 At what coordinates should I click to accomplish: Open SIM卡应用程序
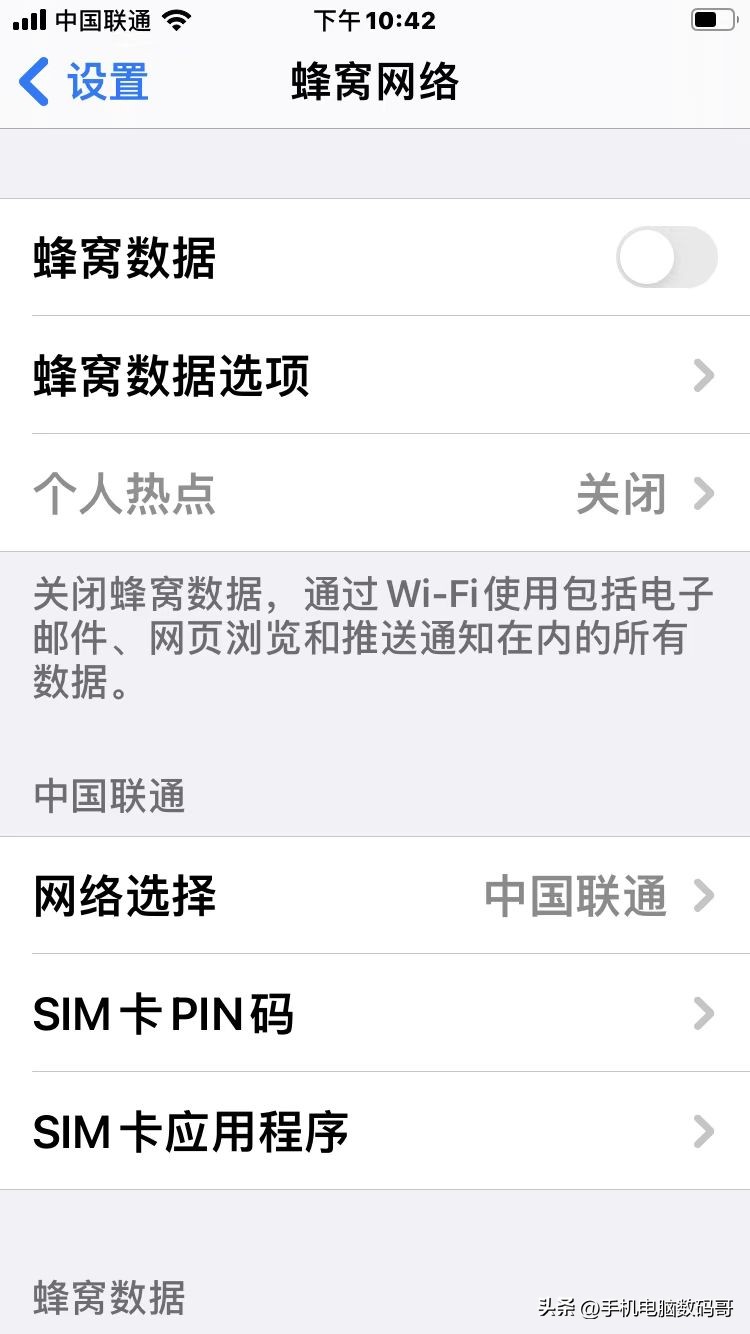(x=375, y=1132)
